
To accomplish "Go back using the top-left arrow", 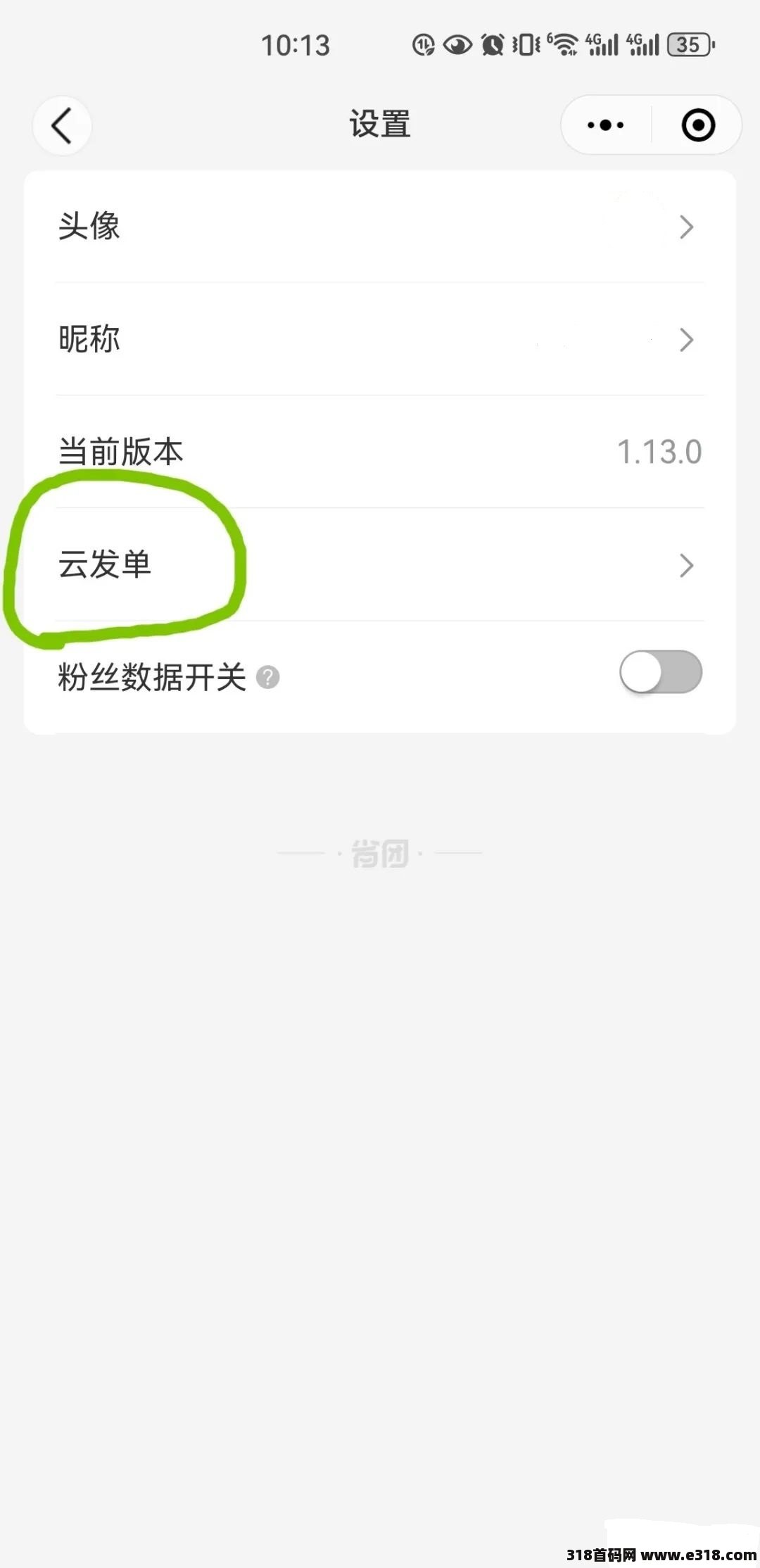I will [x=62, y=126].
